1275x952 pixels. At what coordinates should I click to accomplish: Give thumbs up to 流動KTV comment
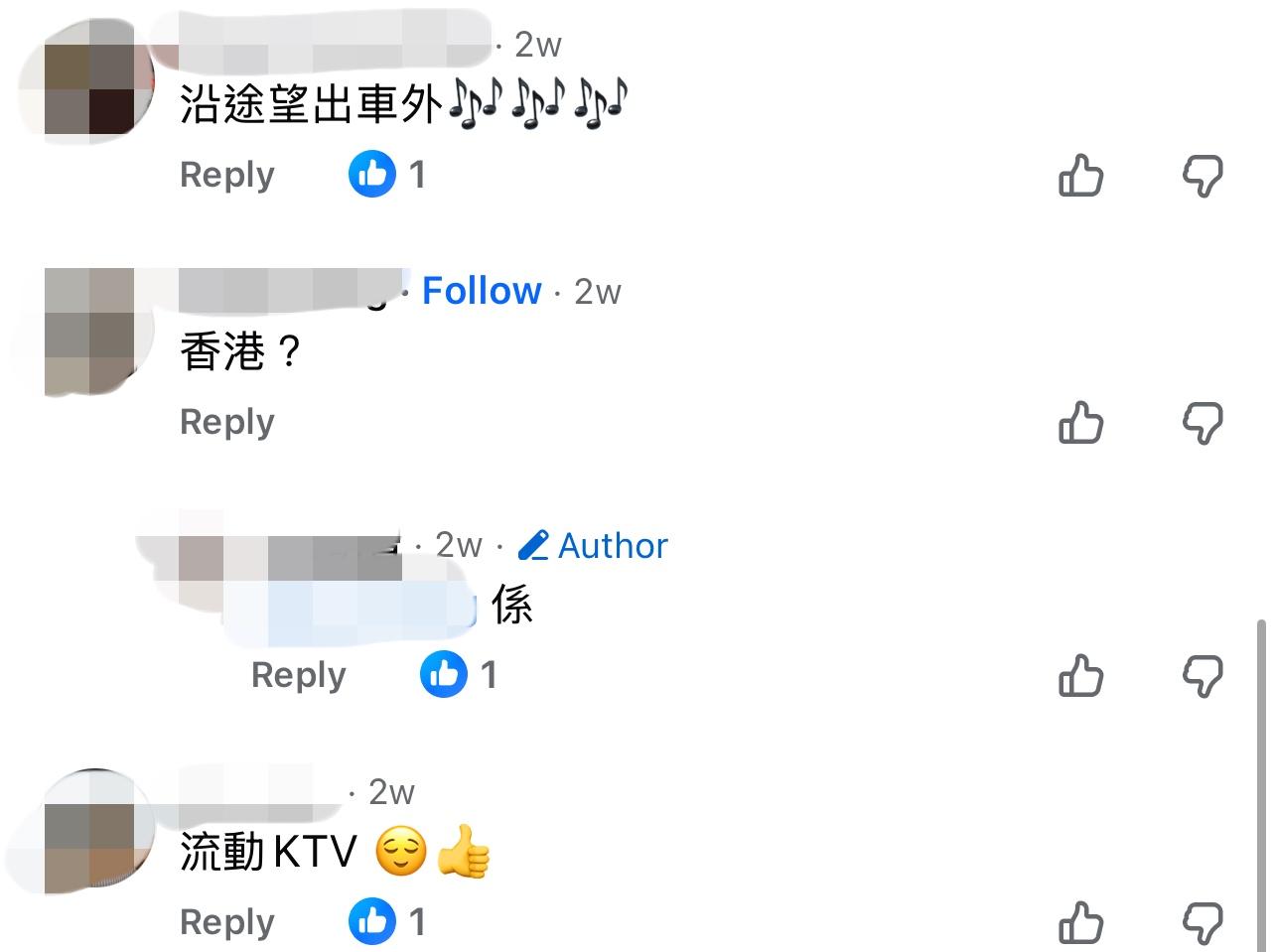(1080, 922)
